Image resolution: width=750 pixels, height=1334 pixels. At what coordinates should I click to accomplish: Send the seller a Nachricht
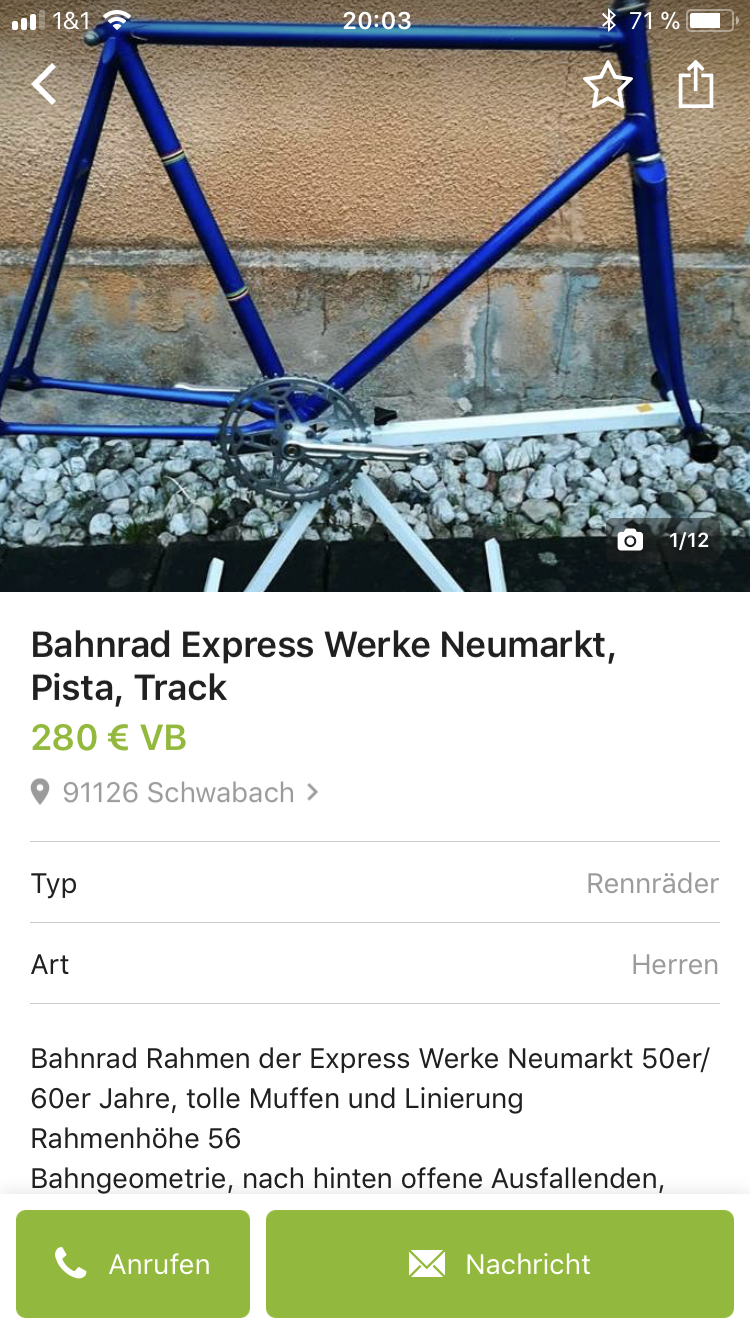click(499, 1264)
